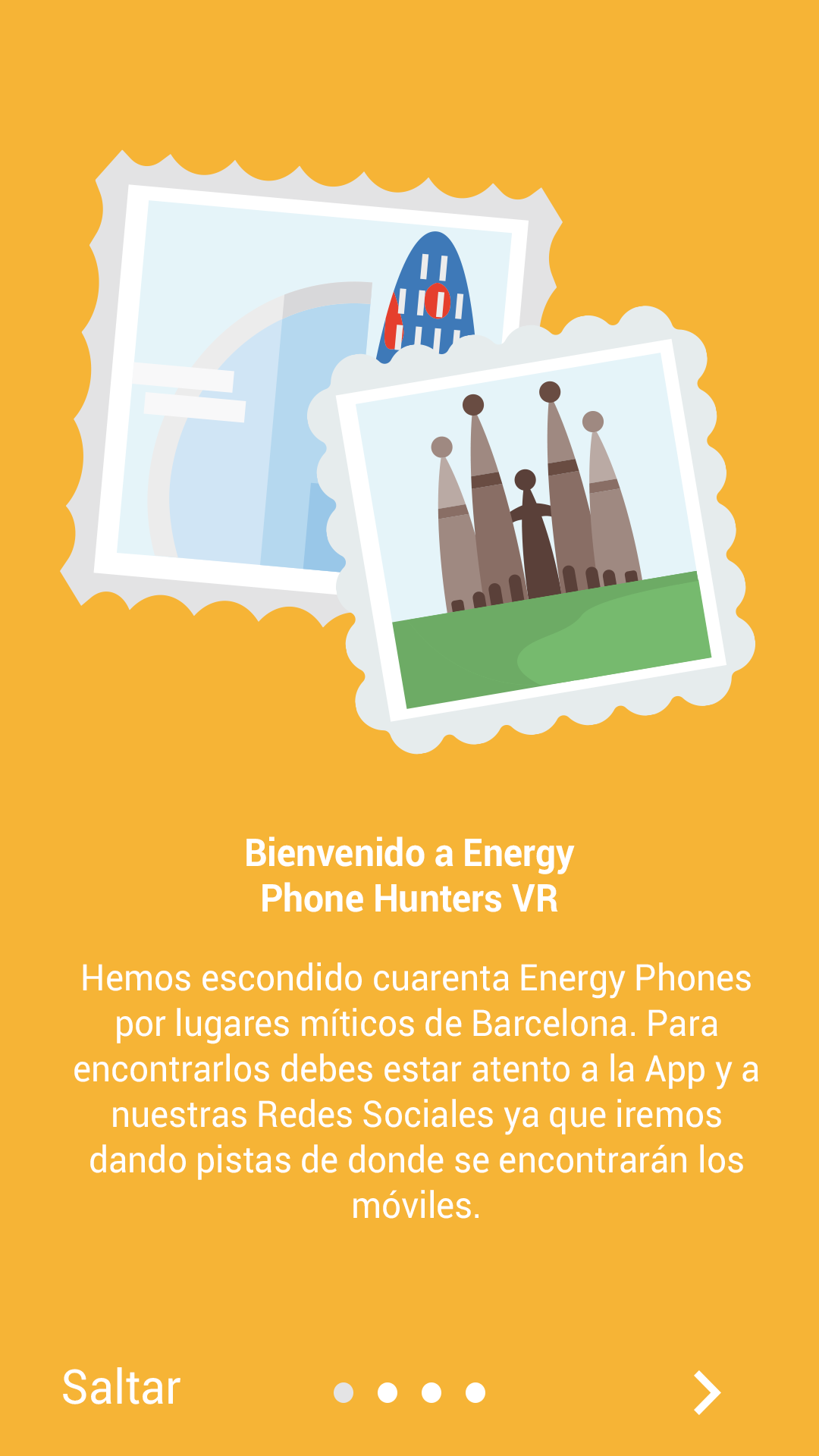Go to the next onboarding page arrow
The width and height of the screenshot is (819, 1456).
click(707, 1393)
